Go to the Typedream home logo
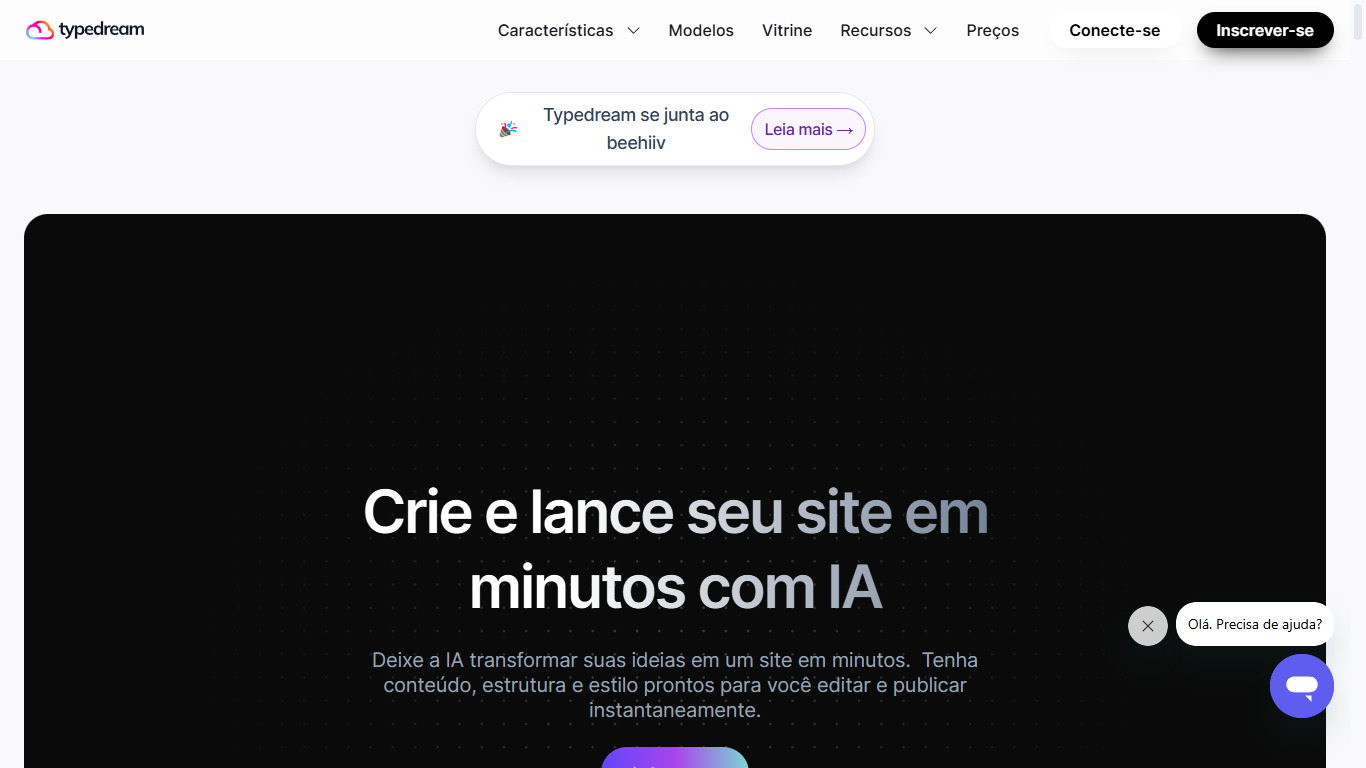Image resolution: width=1366 pixels, height=768 pixels. click(x=86, y=30)
